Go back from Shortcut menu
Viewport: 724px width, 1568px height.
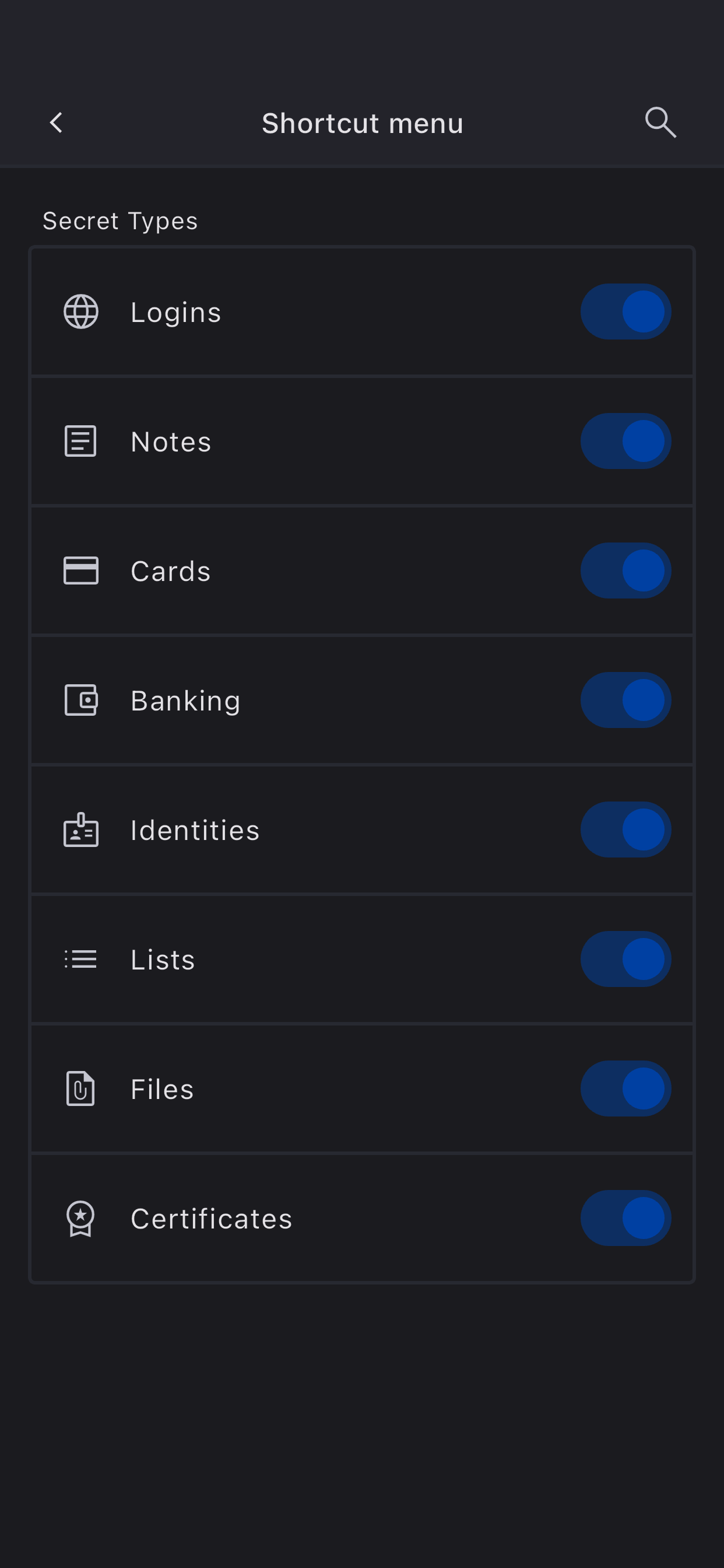click(x=56, y=123)
